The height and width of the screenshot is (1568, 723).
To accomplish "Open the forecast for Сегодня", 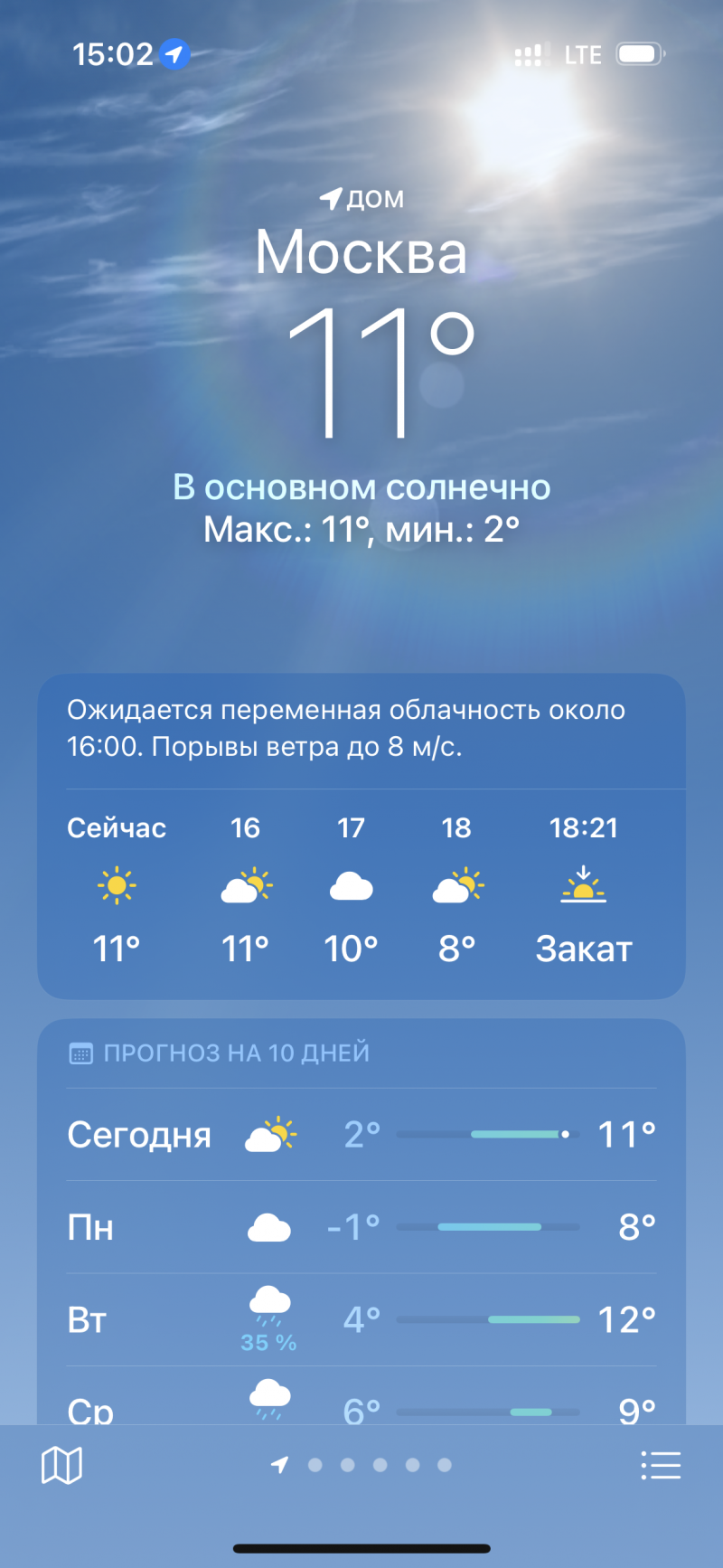I will pos(361,1134).
